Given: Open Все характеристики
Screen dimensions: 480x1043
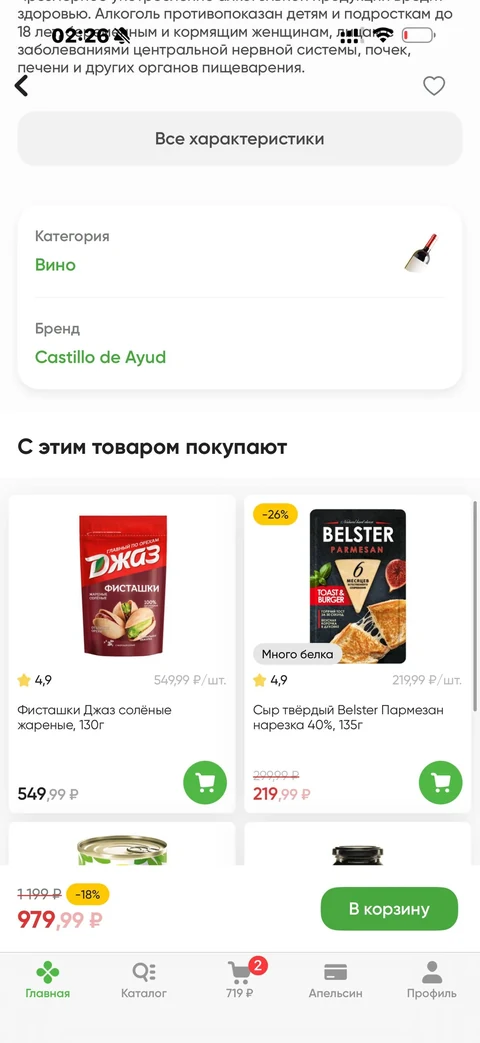Looking at the screenshot, I should (x=239, y=138).
